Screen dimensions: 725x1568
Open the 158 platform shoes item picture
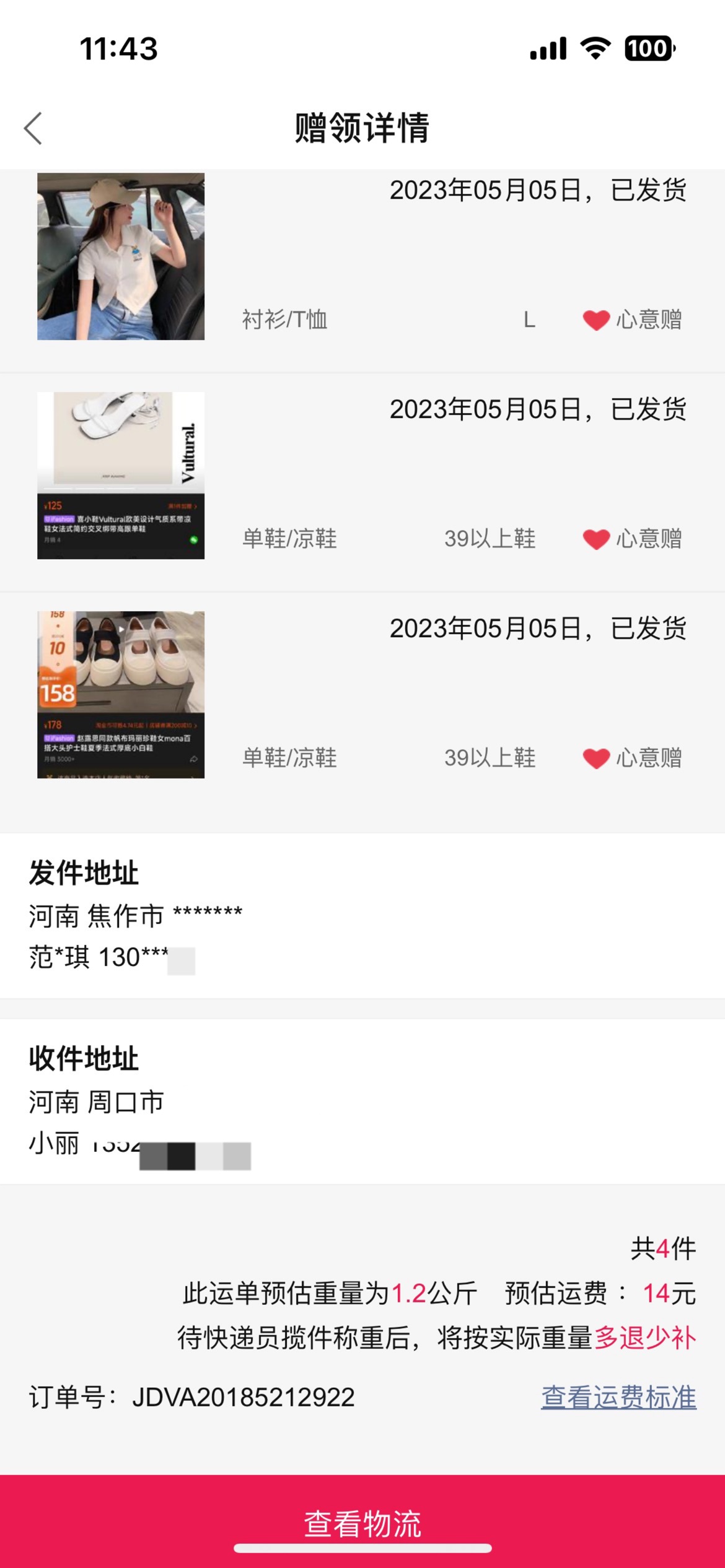pos(121,695)
